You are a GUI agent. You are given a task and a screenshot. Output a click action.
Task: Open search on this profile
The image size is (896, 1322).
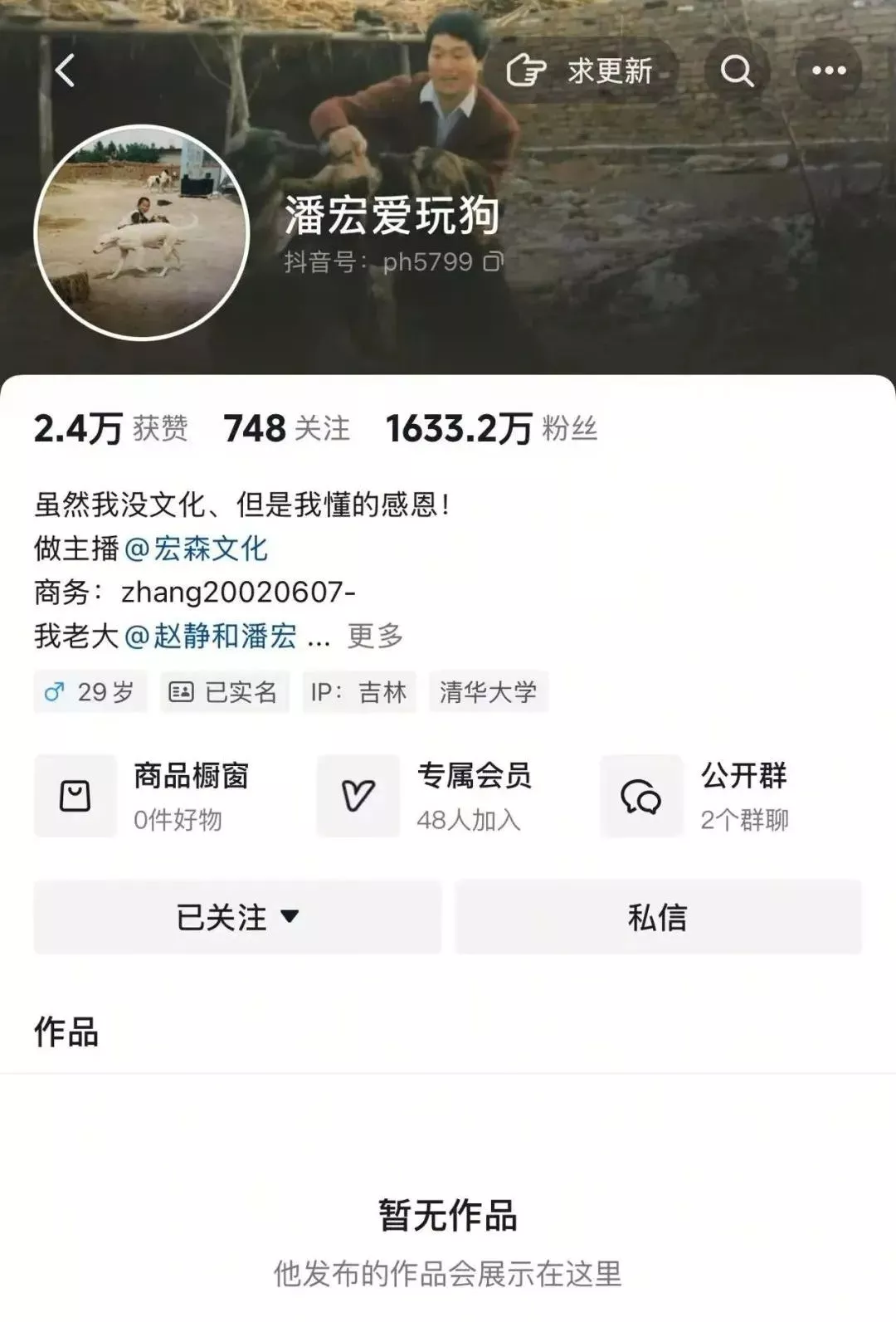coord(737,71)
